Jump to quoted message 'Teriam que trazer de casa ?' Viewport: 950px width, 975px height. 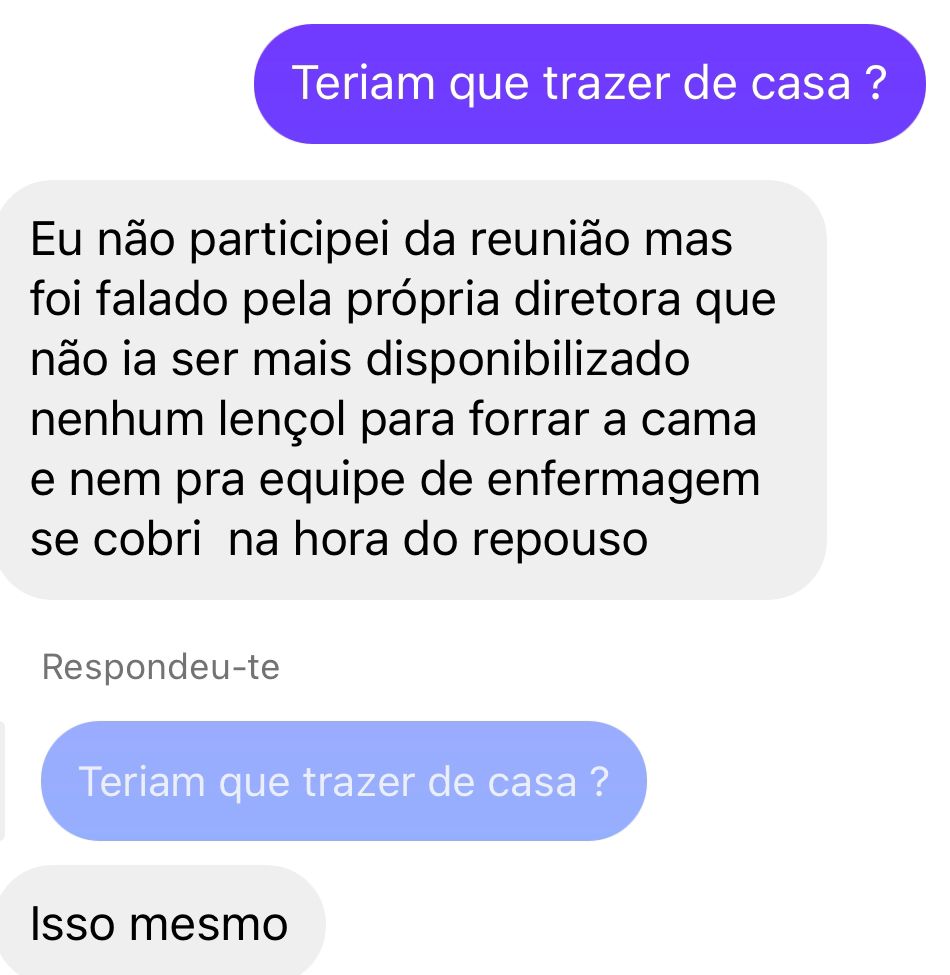click(343, 781)
